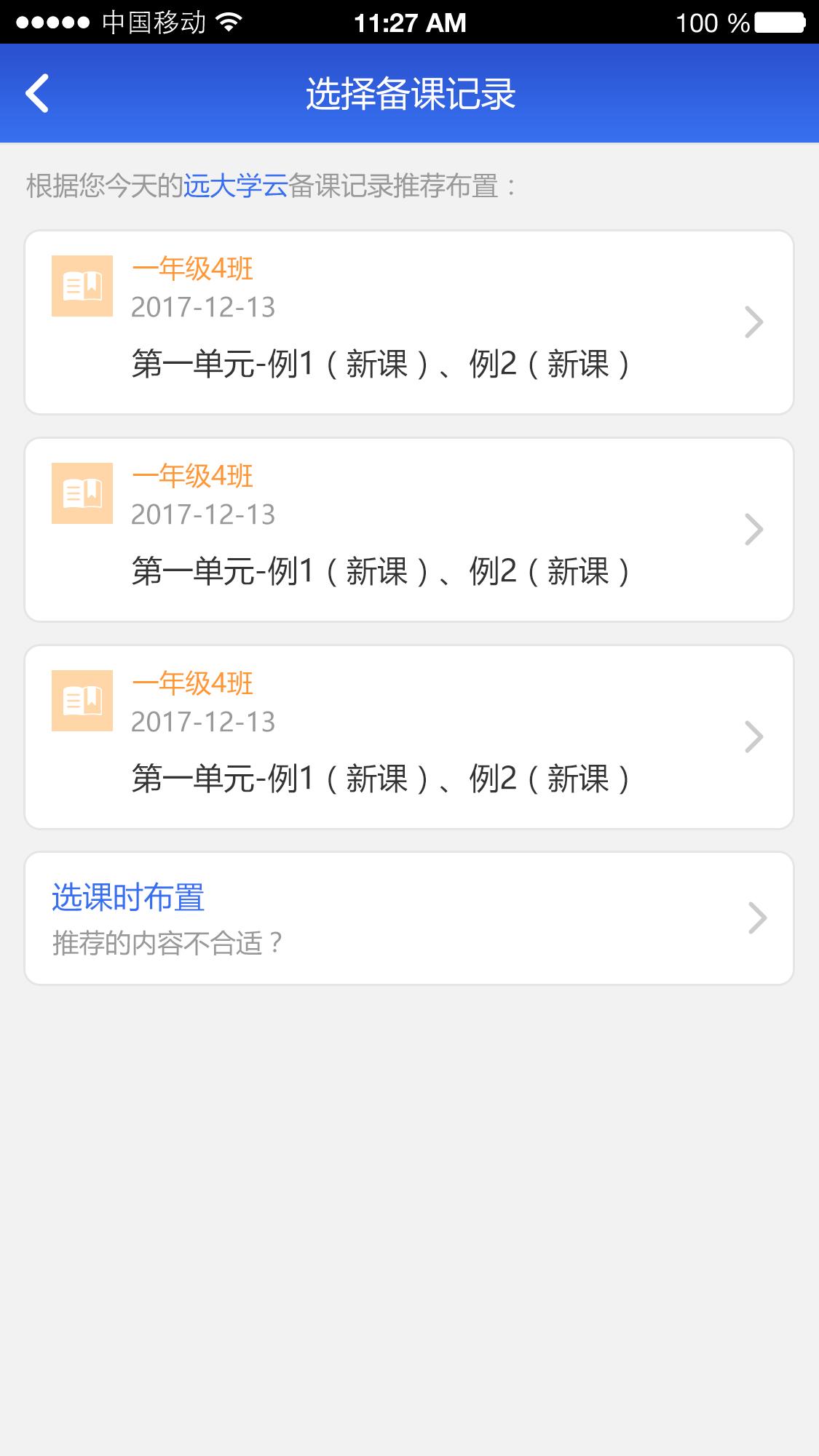Viewport: 819px width, 1456px height.
Task: Open 选课时布置 option
Action: tap(408, 918)
